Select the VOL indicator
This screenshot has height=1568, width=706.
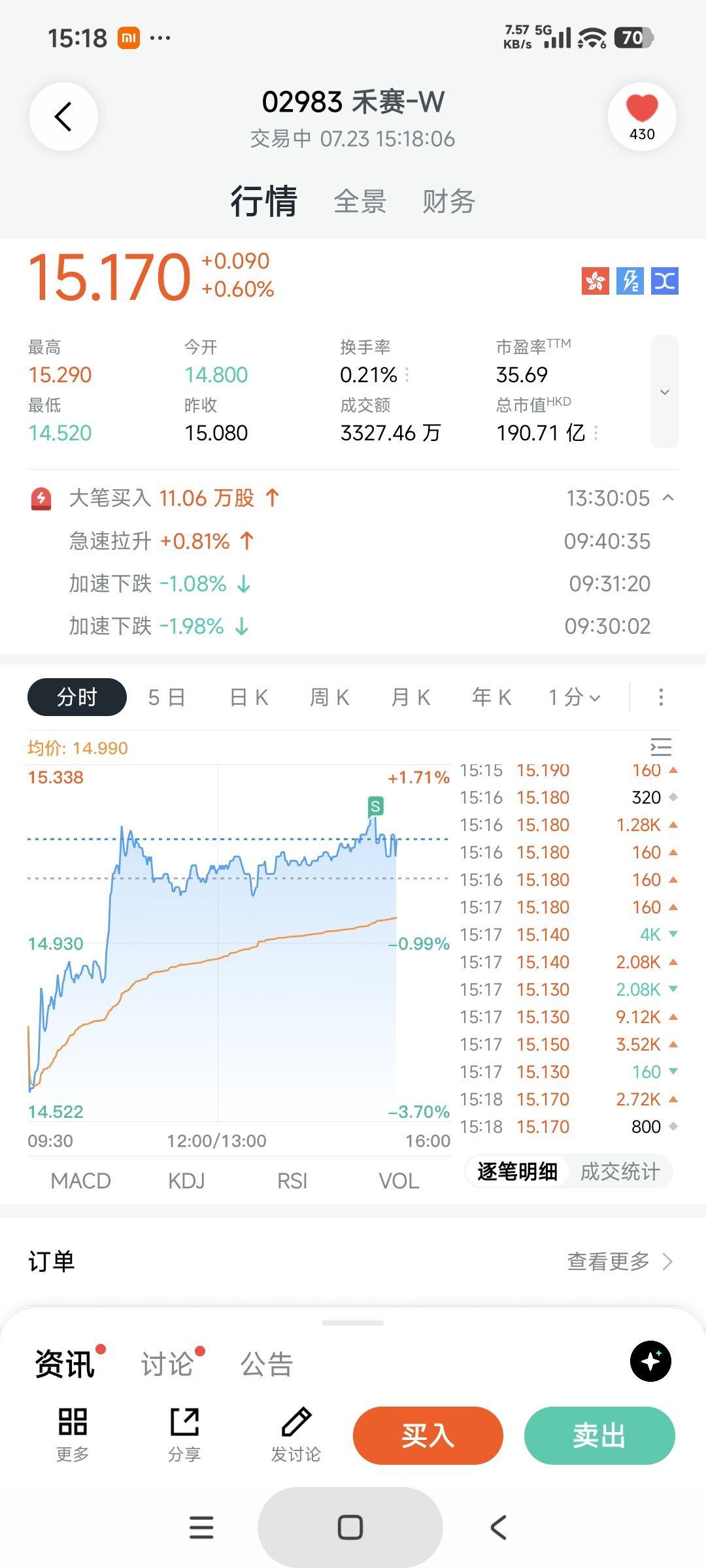coord(399,1181)
